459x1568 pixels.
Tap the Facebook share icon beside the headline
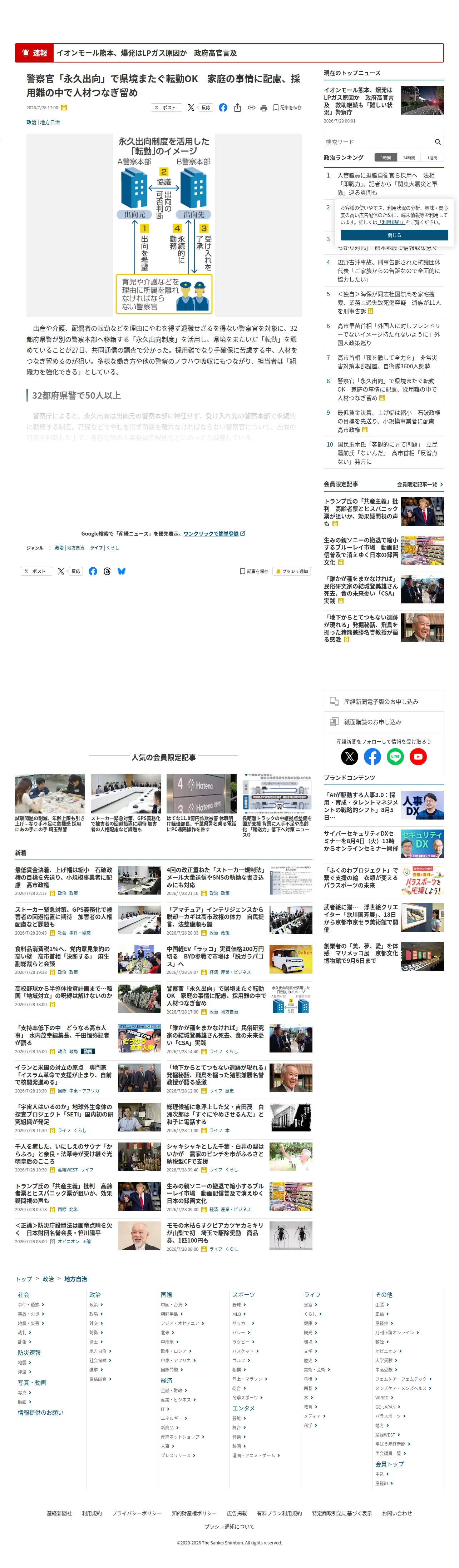223,108
